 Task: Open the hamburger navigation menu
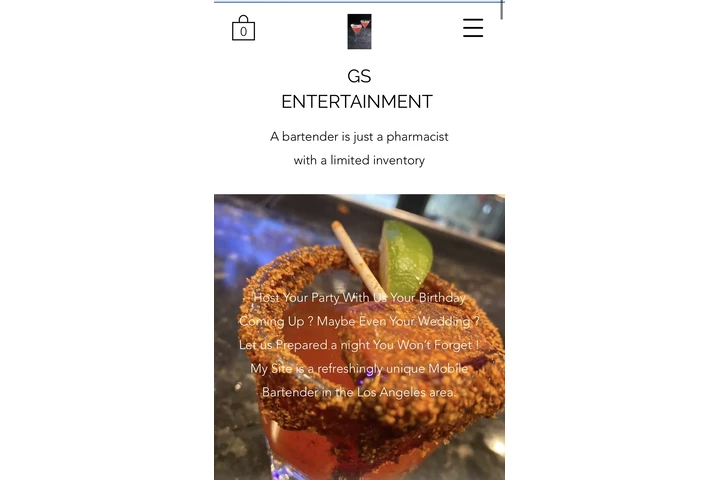pyautogui.click(x=473, y=28)
